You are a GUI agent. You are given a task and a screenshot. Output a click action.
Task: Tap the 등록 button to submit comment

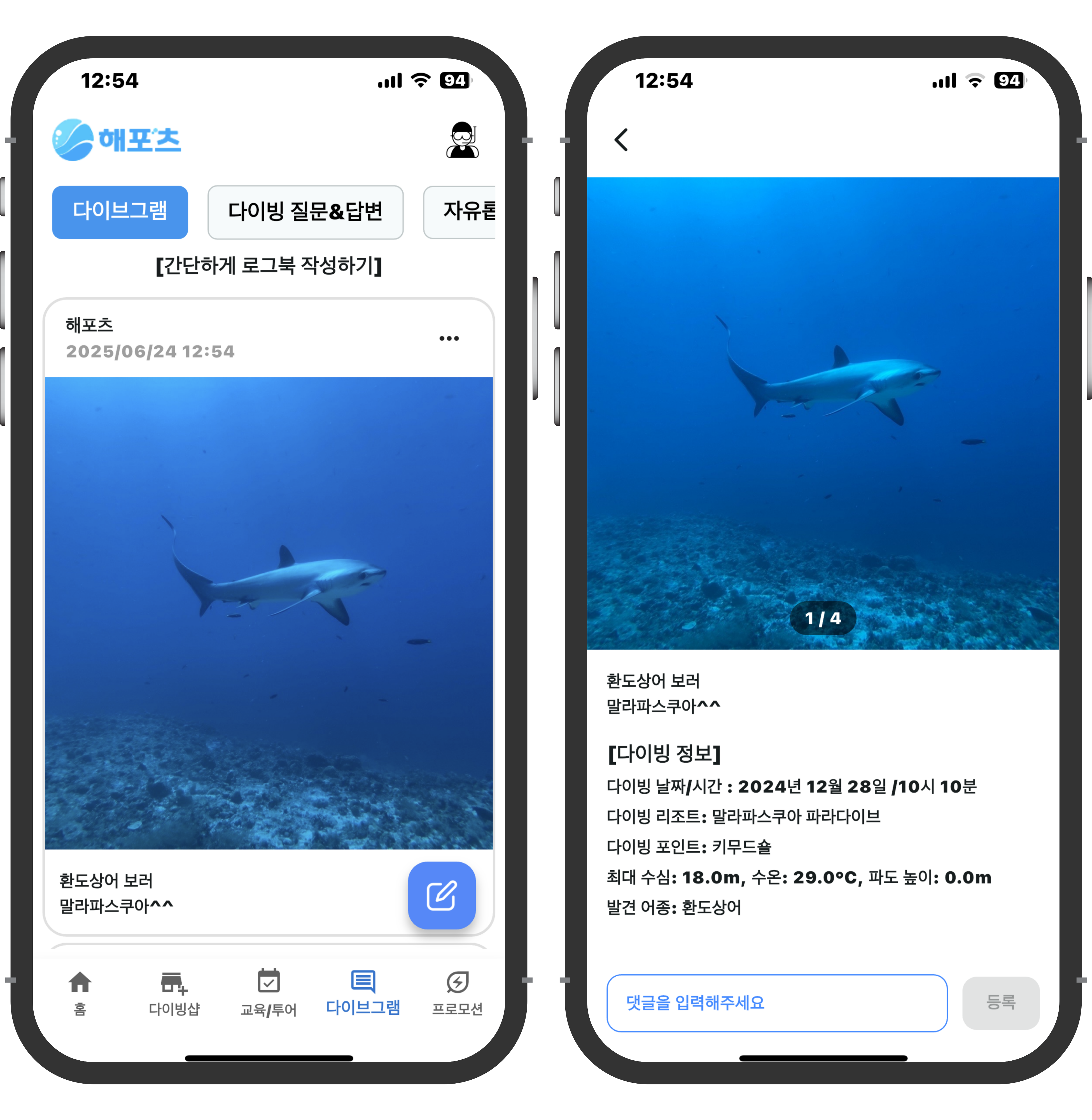[1000, 1002]
